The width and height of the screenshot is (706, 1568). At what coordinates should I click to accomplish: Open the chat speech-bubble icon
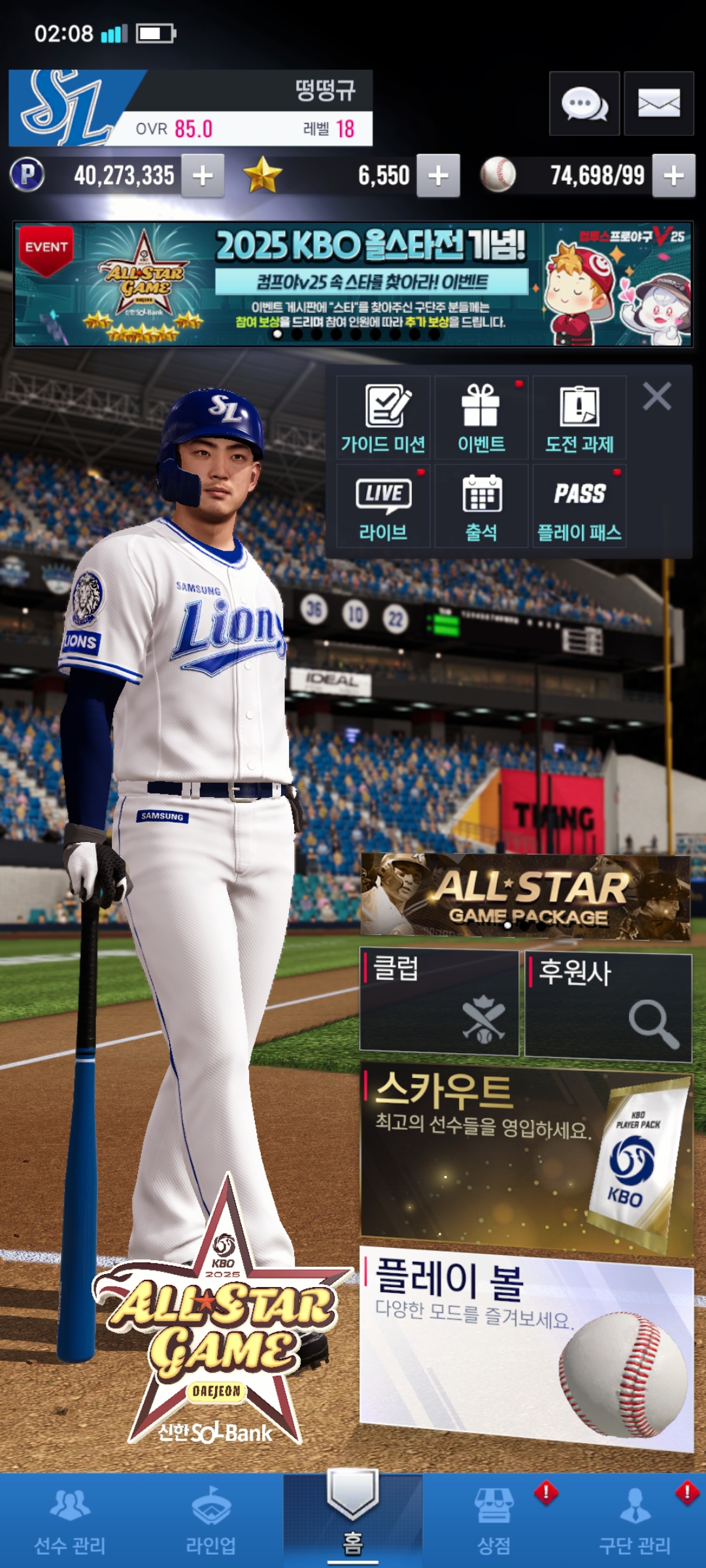(584, 103)
